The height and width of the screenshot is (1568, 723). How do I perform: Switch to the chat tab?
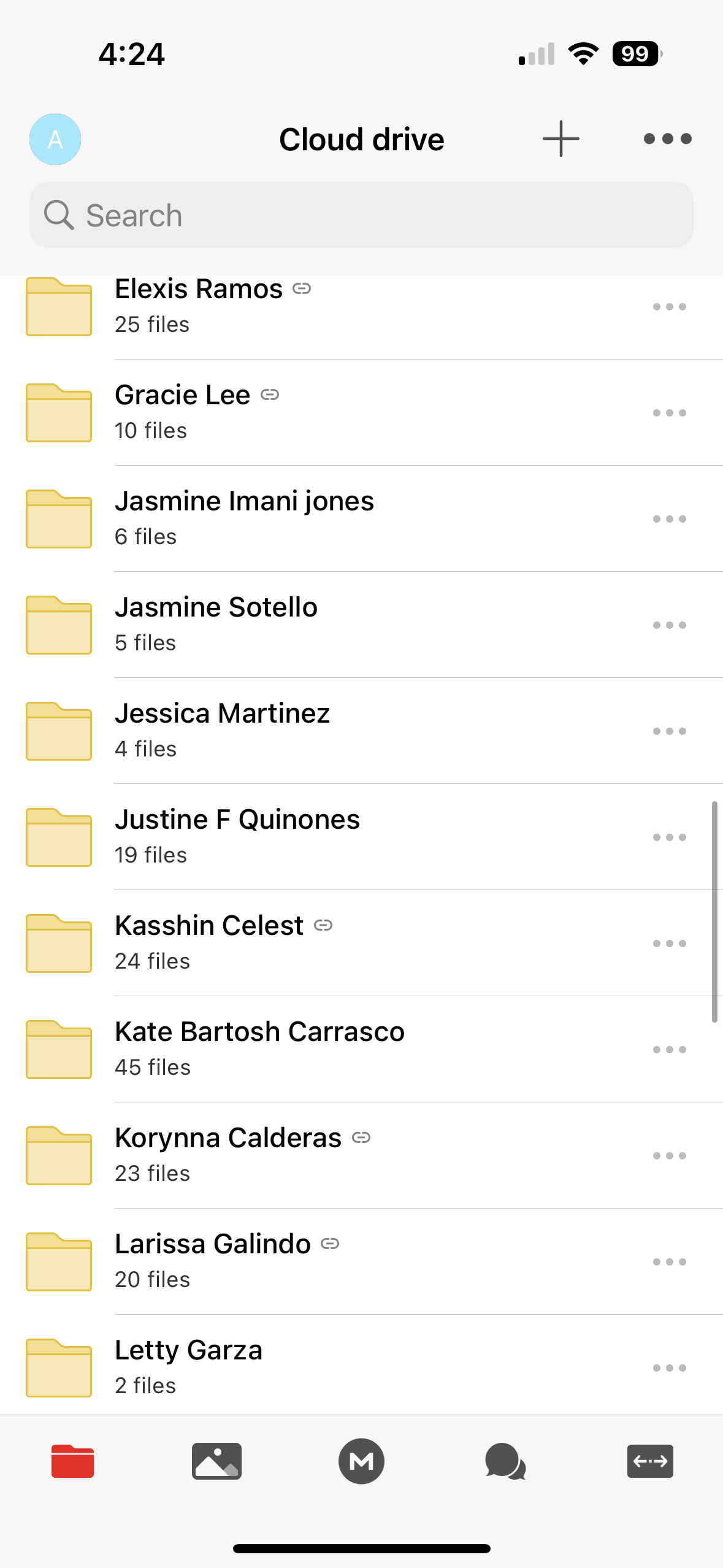505,1461
